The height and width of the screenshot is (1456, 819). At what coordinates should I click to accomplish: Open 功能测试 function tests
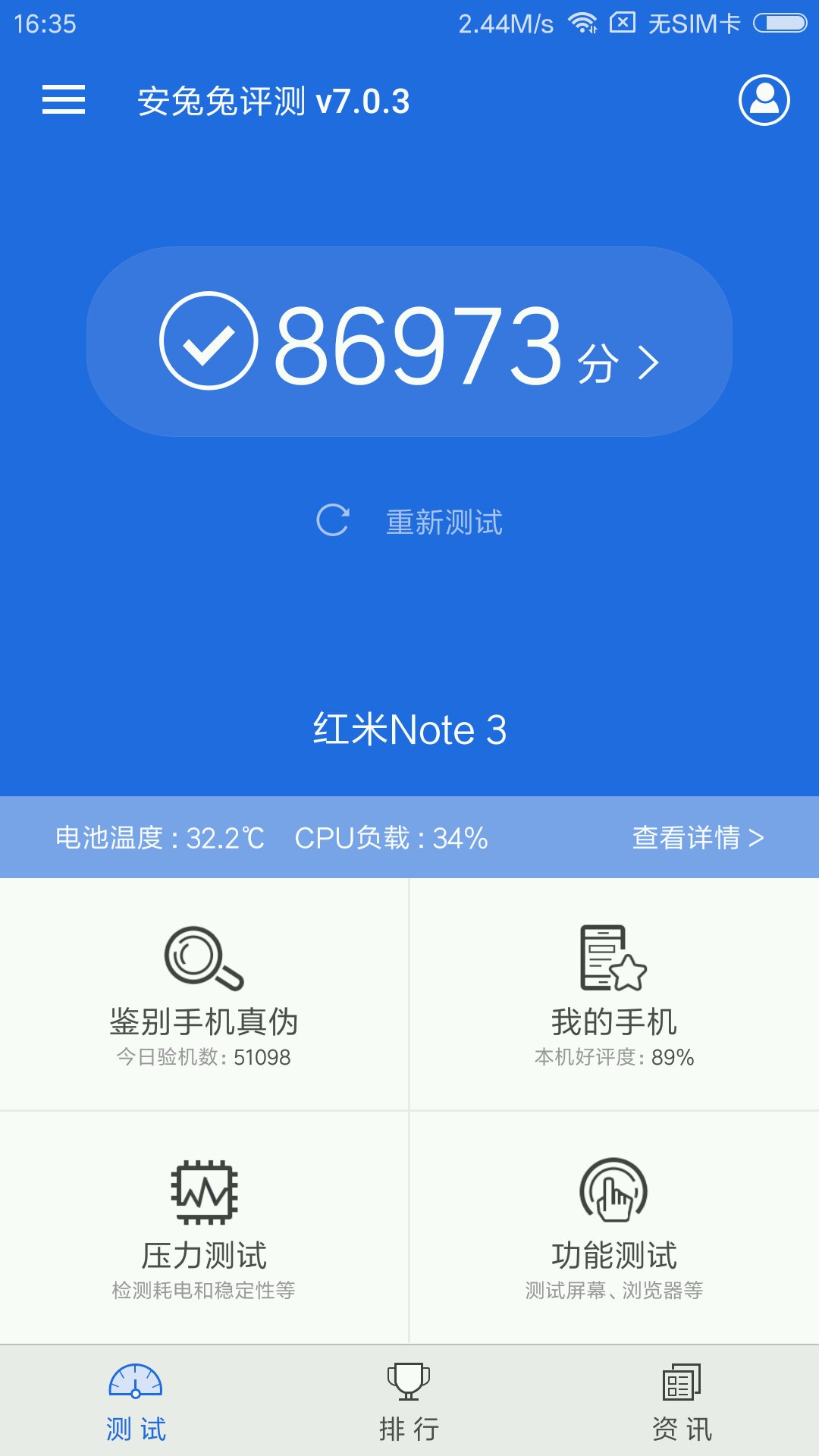tap(614, 1228)
